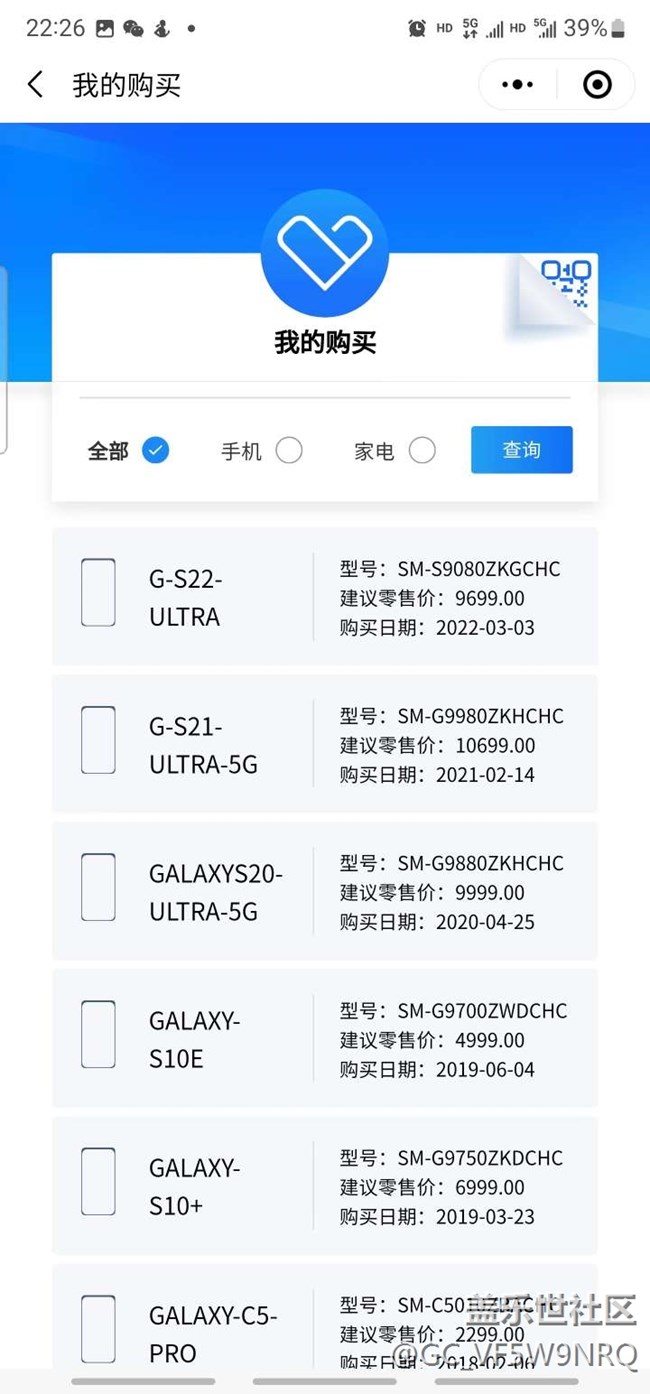Open the G-S22-ULTRA purchase record
This screenshot has height=1394, width=650.
325,597
